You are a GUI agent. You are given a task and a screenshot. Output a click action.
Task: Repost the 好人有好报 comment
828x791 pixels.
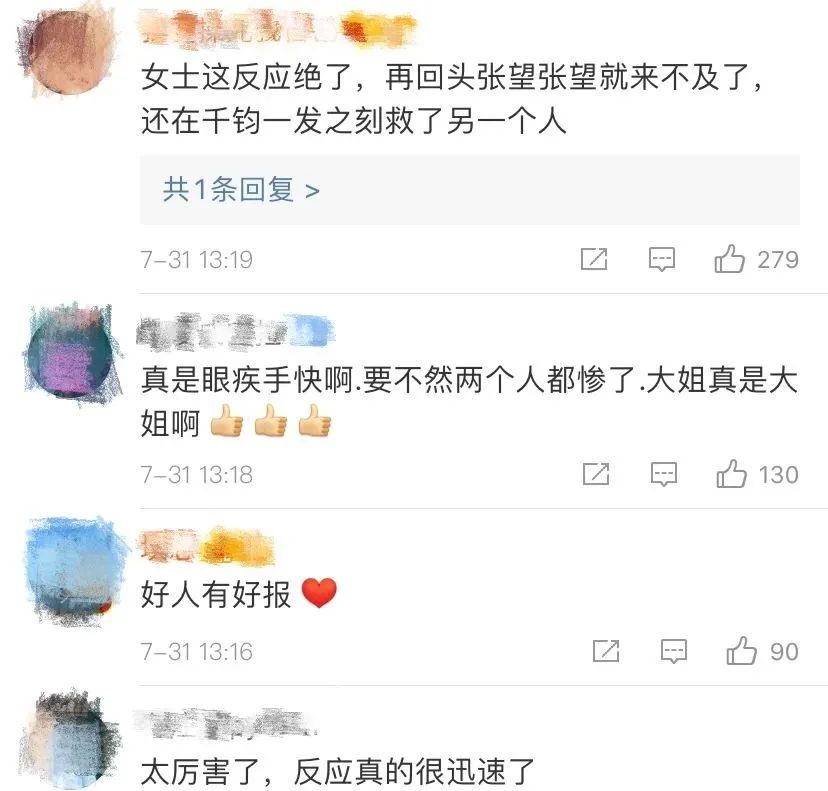tap(606, 652)
